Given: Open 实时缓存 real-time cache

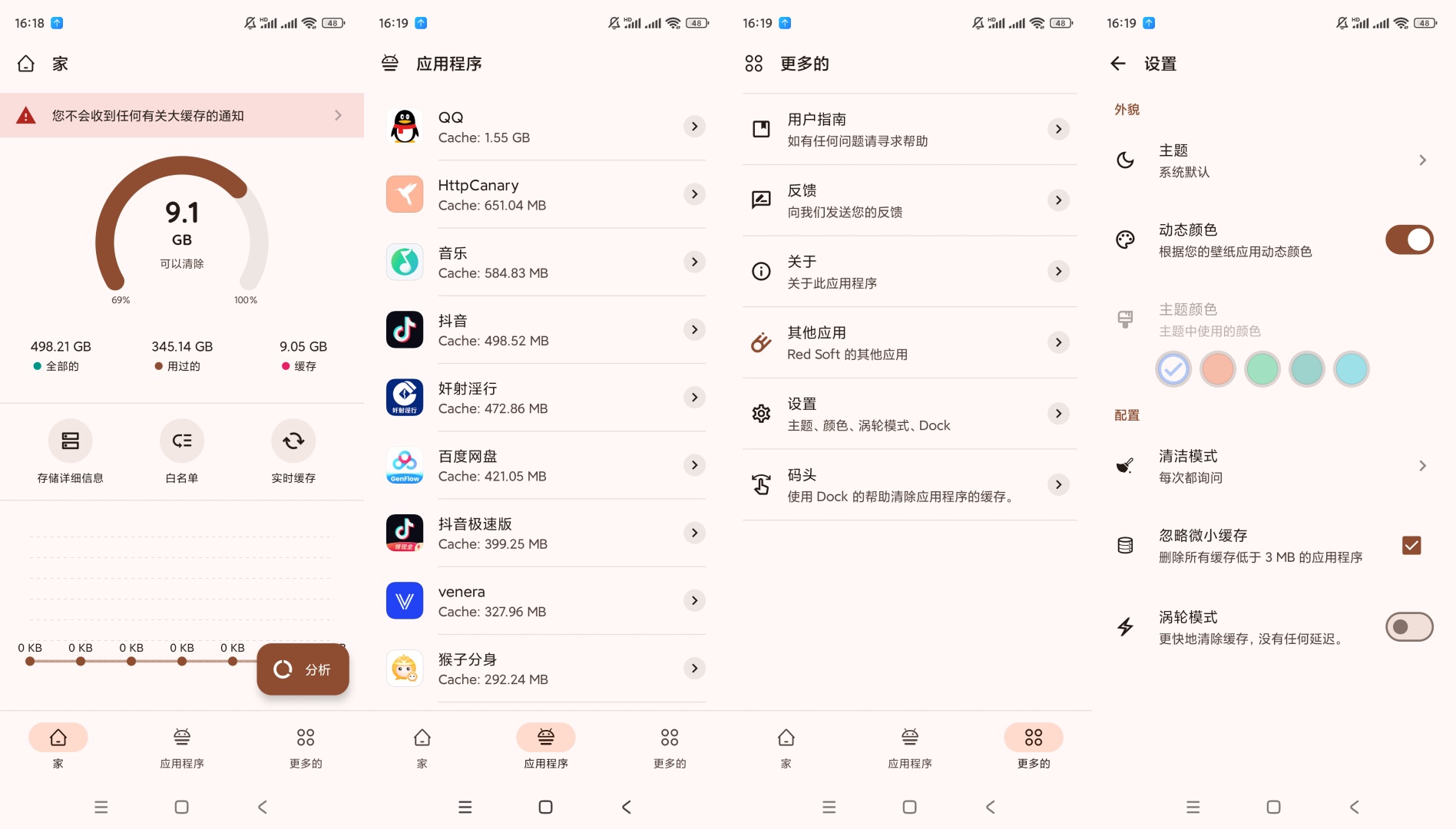Looking at the screenshot, I should point(293,451).
